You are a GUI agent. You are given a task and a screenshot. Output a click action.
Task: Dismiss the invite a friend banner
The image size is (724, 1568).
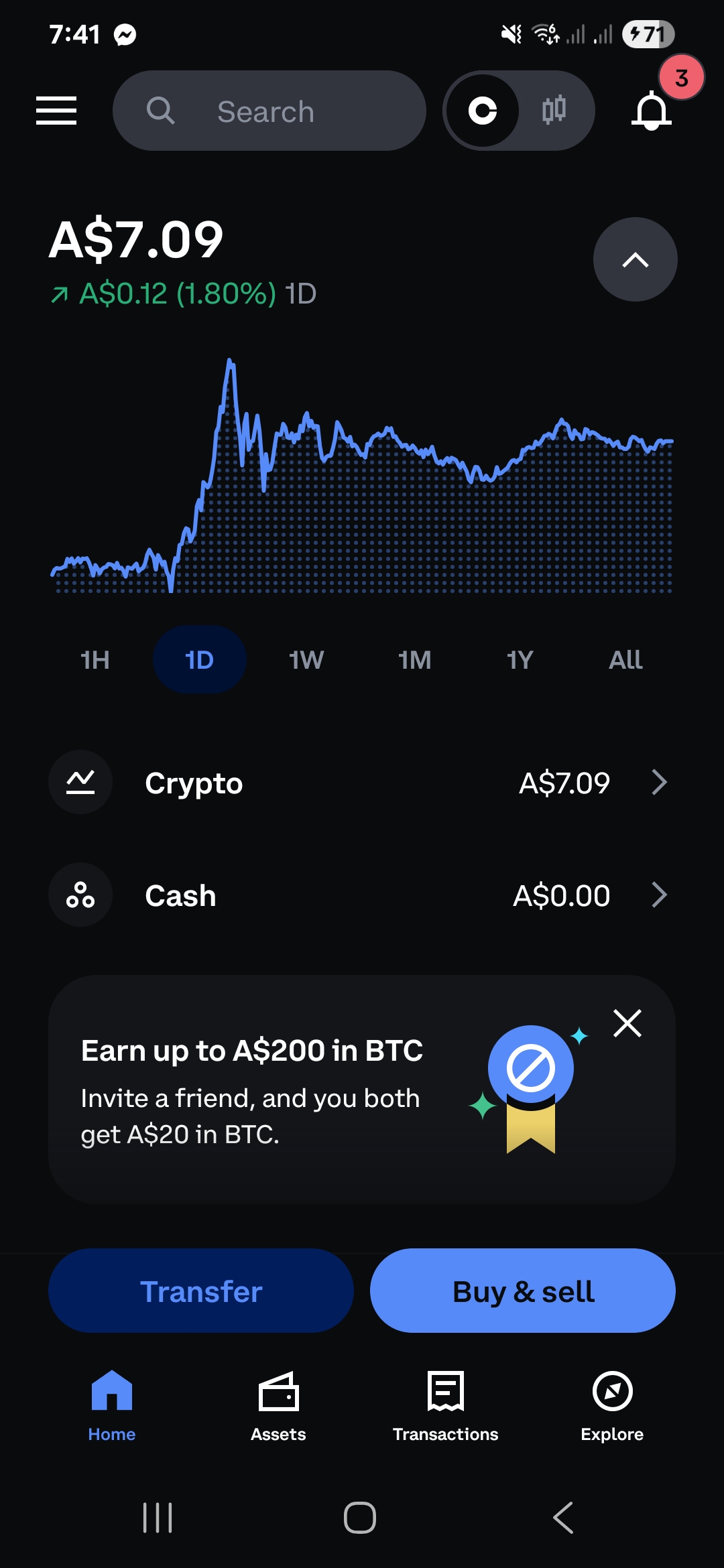627,1023
